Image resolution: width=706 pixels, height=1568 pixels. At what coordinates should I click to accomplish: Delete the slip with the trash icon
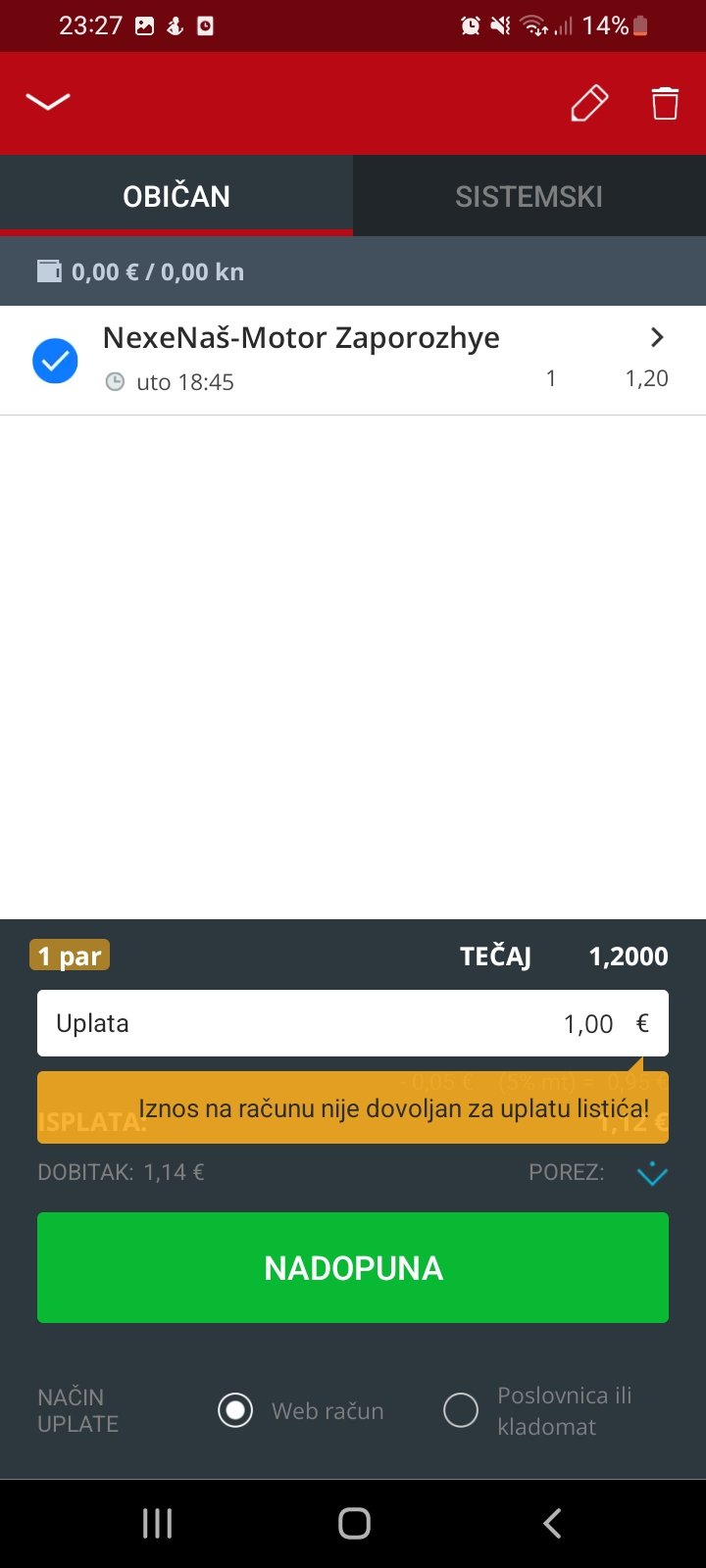click(665, 103)
